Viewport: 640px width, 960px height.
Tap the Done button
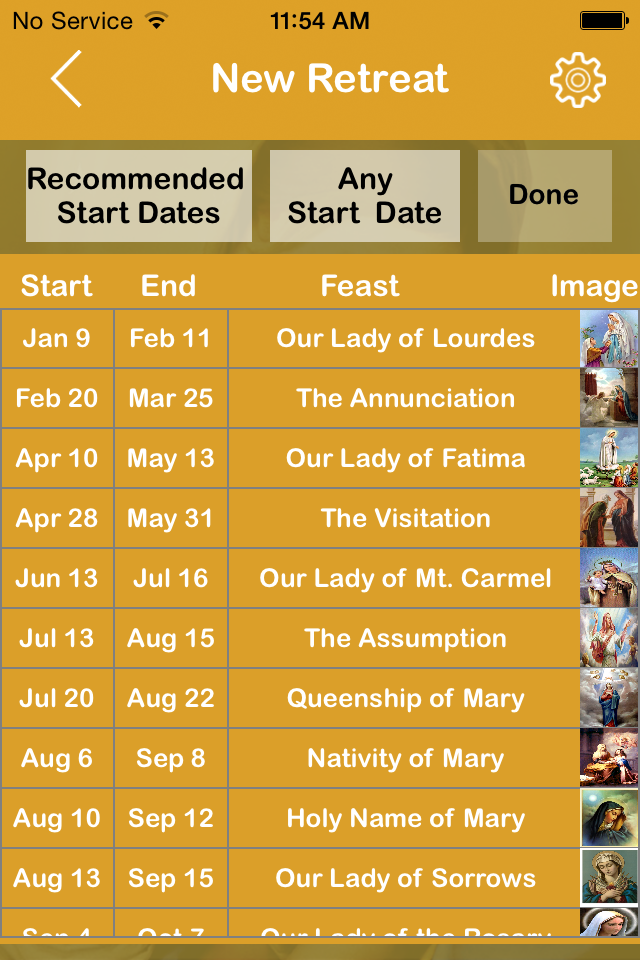[544, 196]
